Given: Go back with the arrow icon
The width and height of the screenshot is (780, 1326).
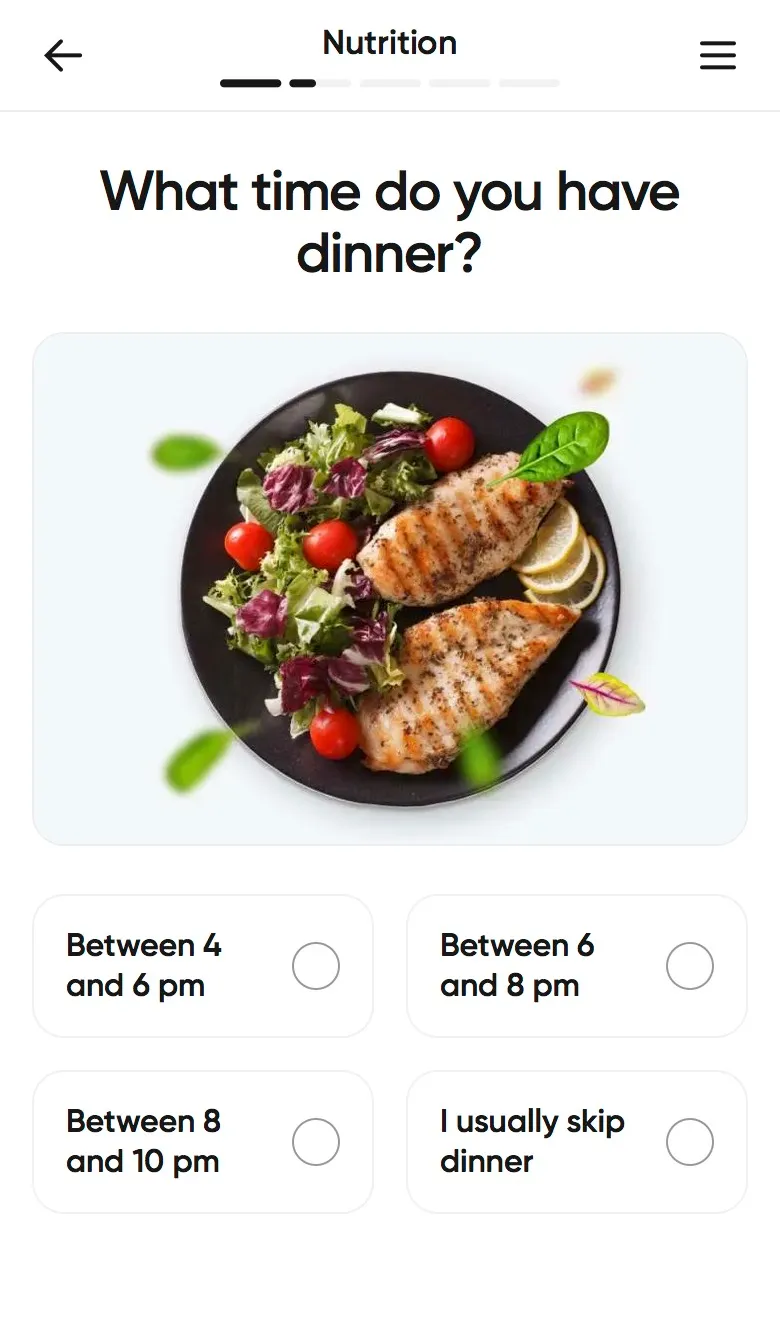Looking at the screenshot, I should tap(63, 56).
